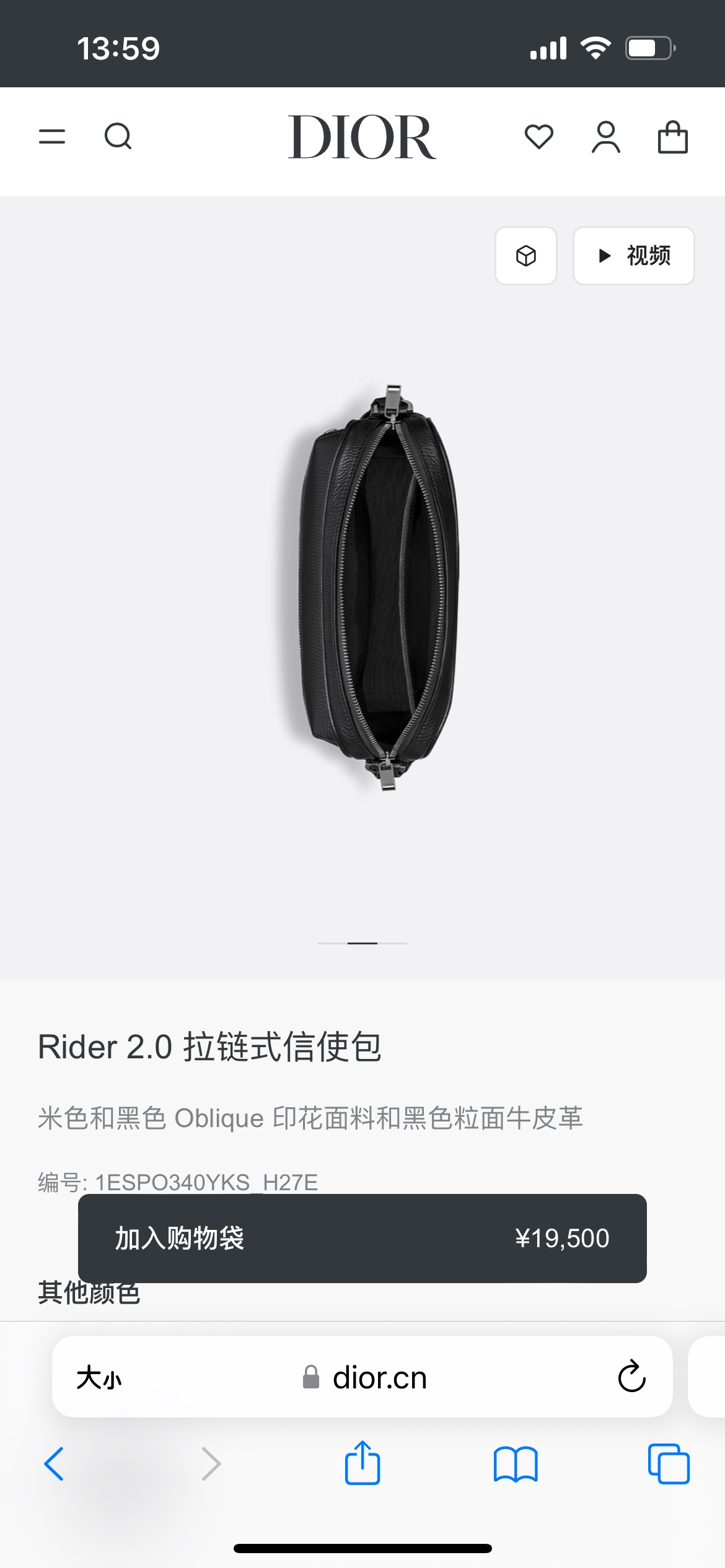Viewport: 725px width, 1568px height.
Task: Open the 3D view cube button
Action: (526, 256)
